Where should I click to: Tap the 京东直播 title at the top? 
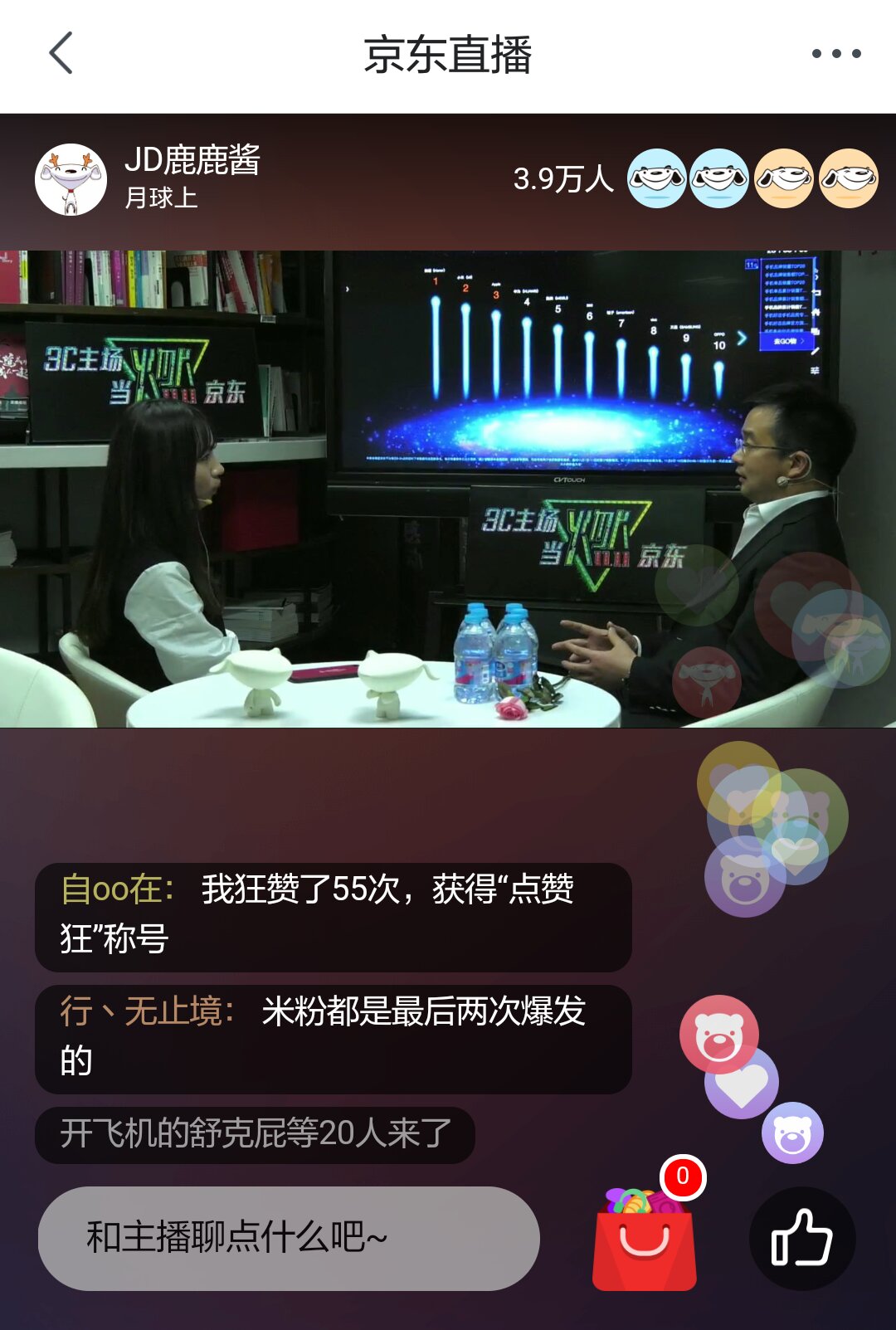coord(447,52)
